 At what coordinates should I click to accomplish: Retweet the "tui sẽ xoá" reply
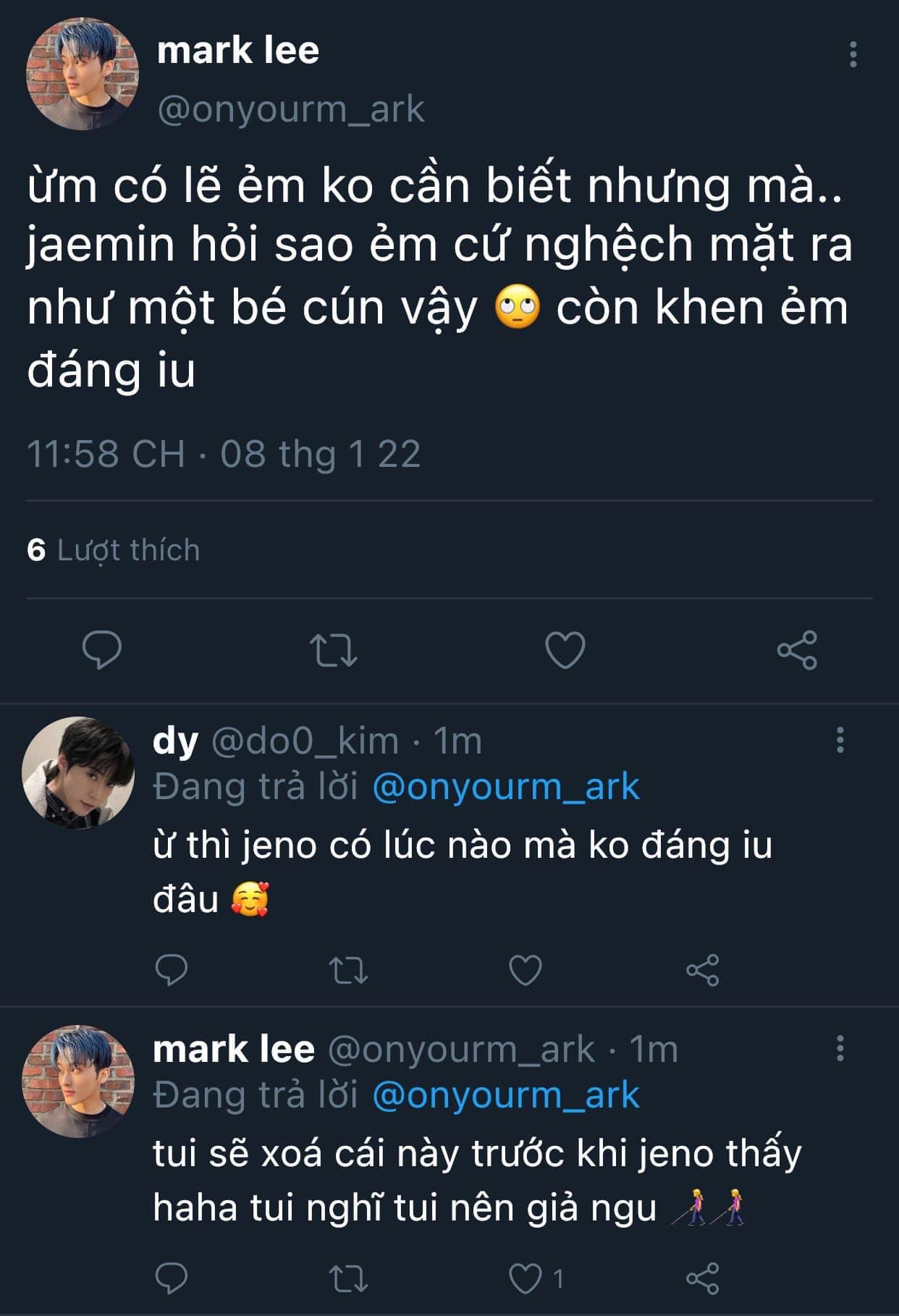coord(348,1278)
